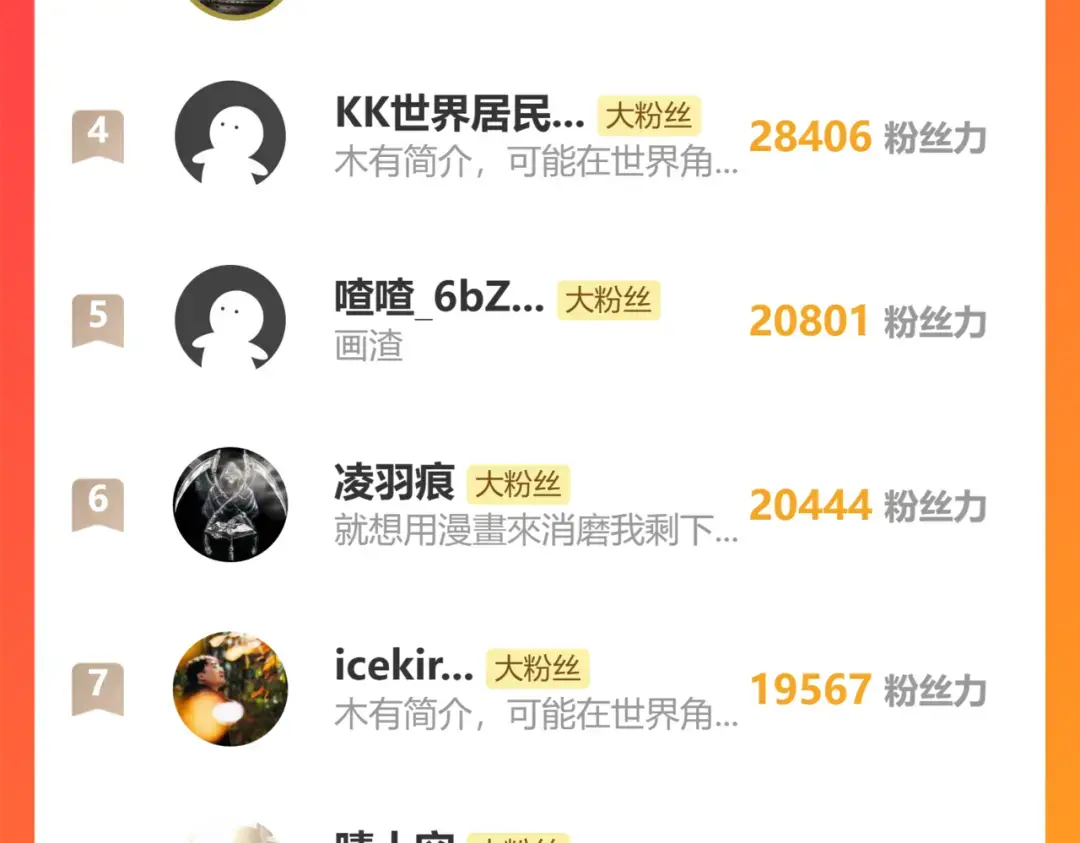Viewport: 1080px width, 843px height.
Task: Open rank 7 user icekir's profile
Action: [x=230, y=688]
